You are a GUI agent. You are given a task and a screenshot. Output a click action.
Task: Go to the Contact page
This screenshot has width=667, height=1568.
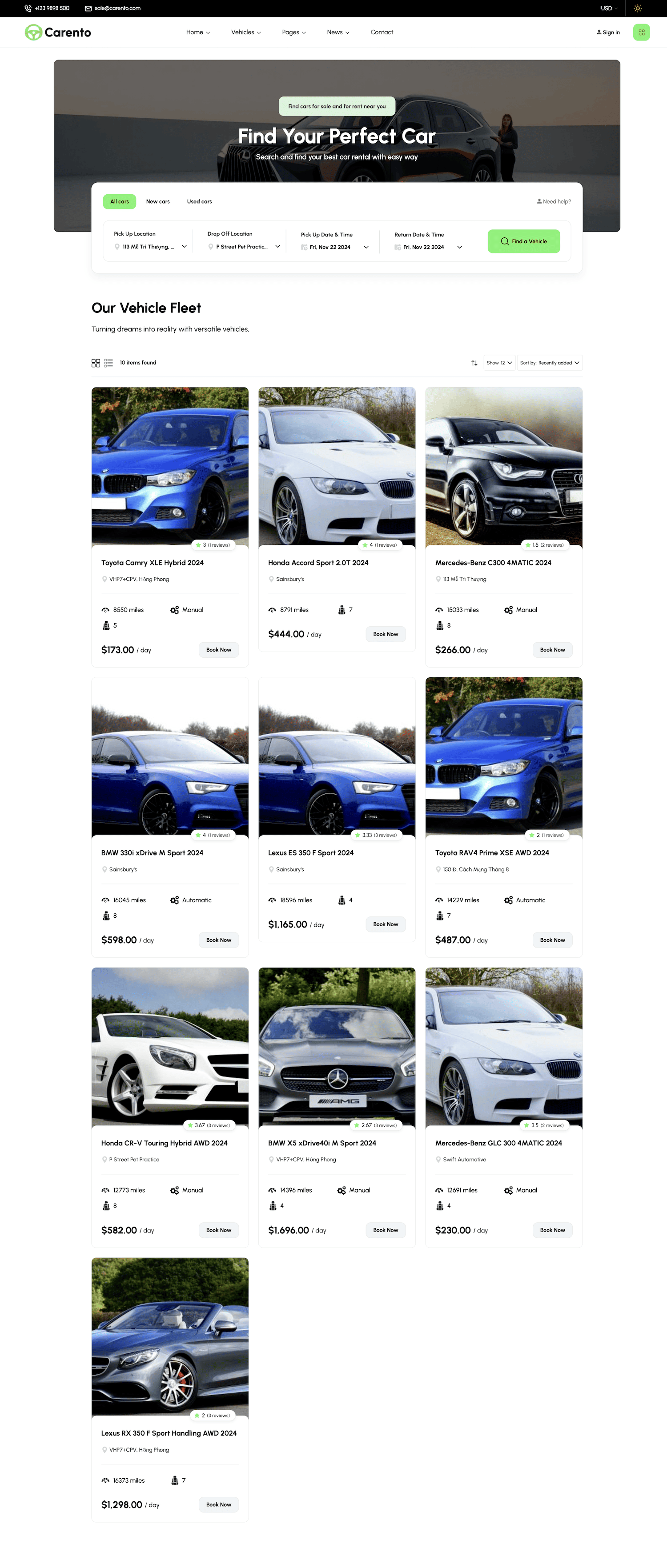tap(382, 33)
